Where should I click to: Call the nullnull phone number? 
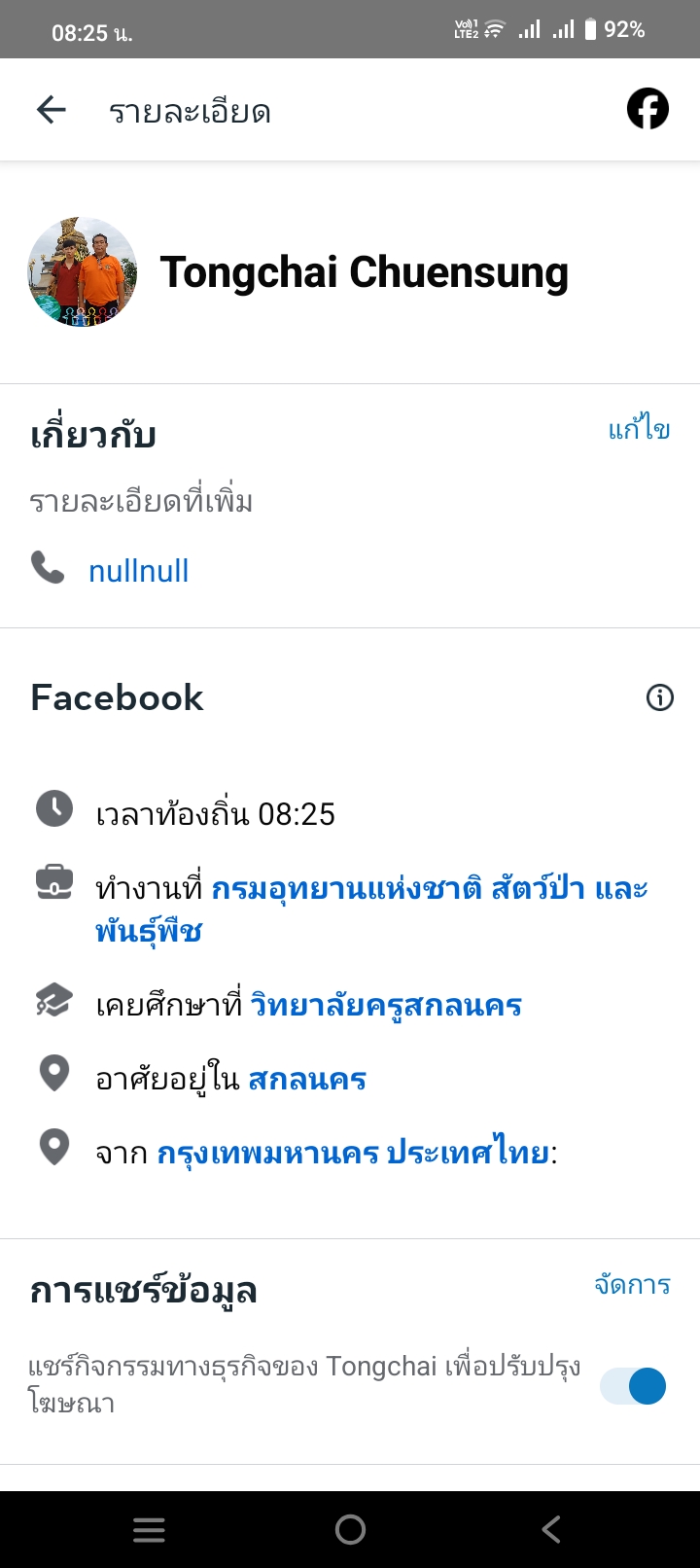click(138, 571)
